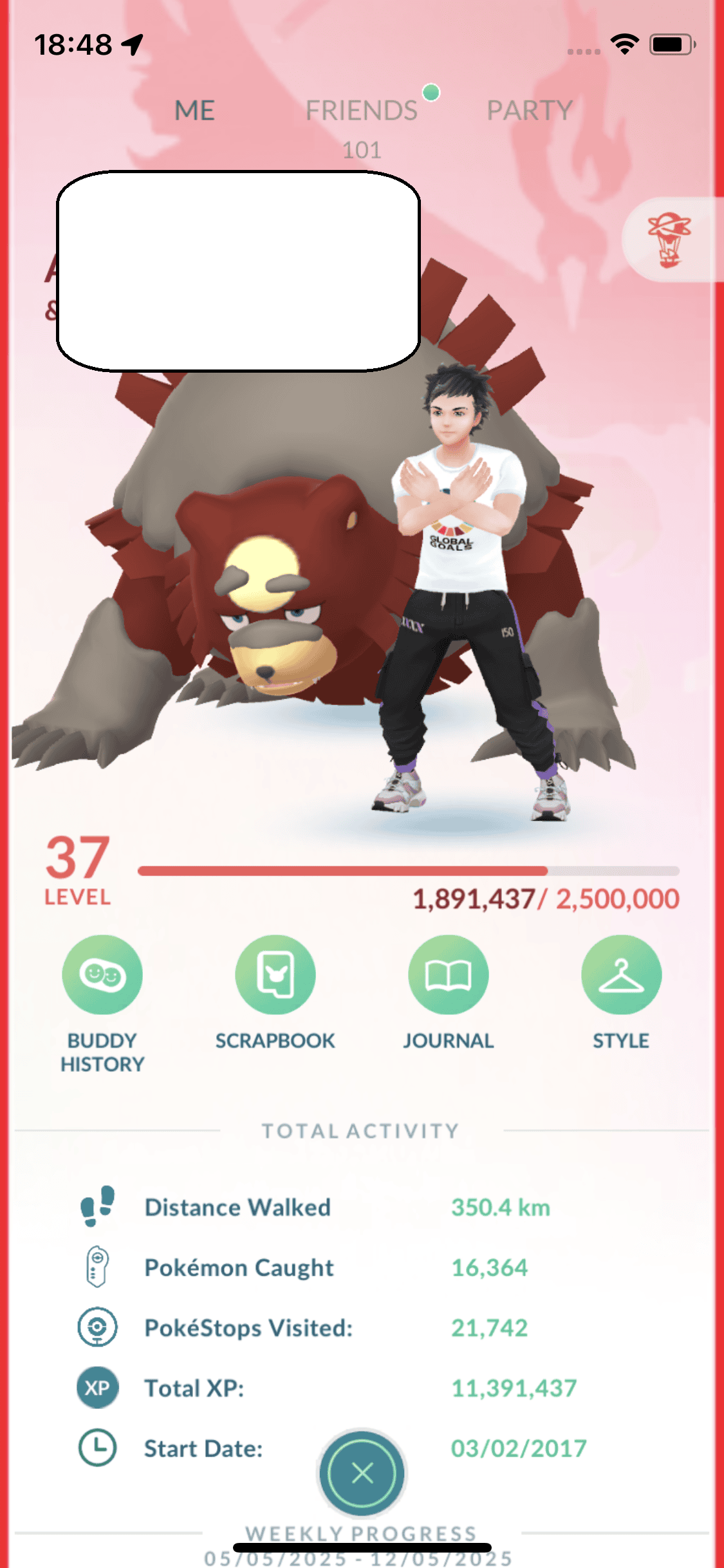Viewport: 724px width, 1568px height.
Task: Open the Scrapbook
Action: click(275, 976)
